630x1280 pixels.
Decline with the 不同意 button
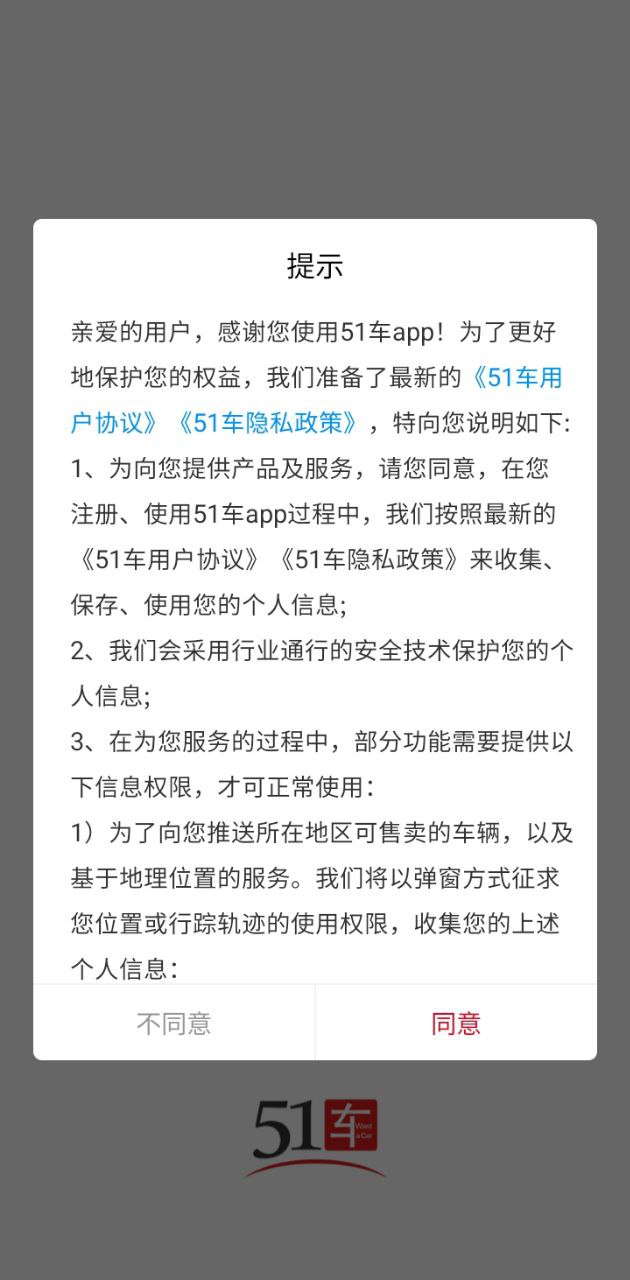pyautogui.click(x=174, y=1023)
